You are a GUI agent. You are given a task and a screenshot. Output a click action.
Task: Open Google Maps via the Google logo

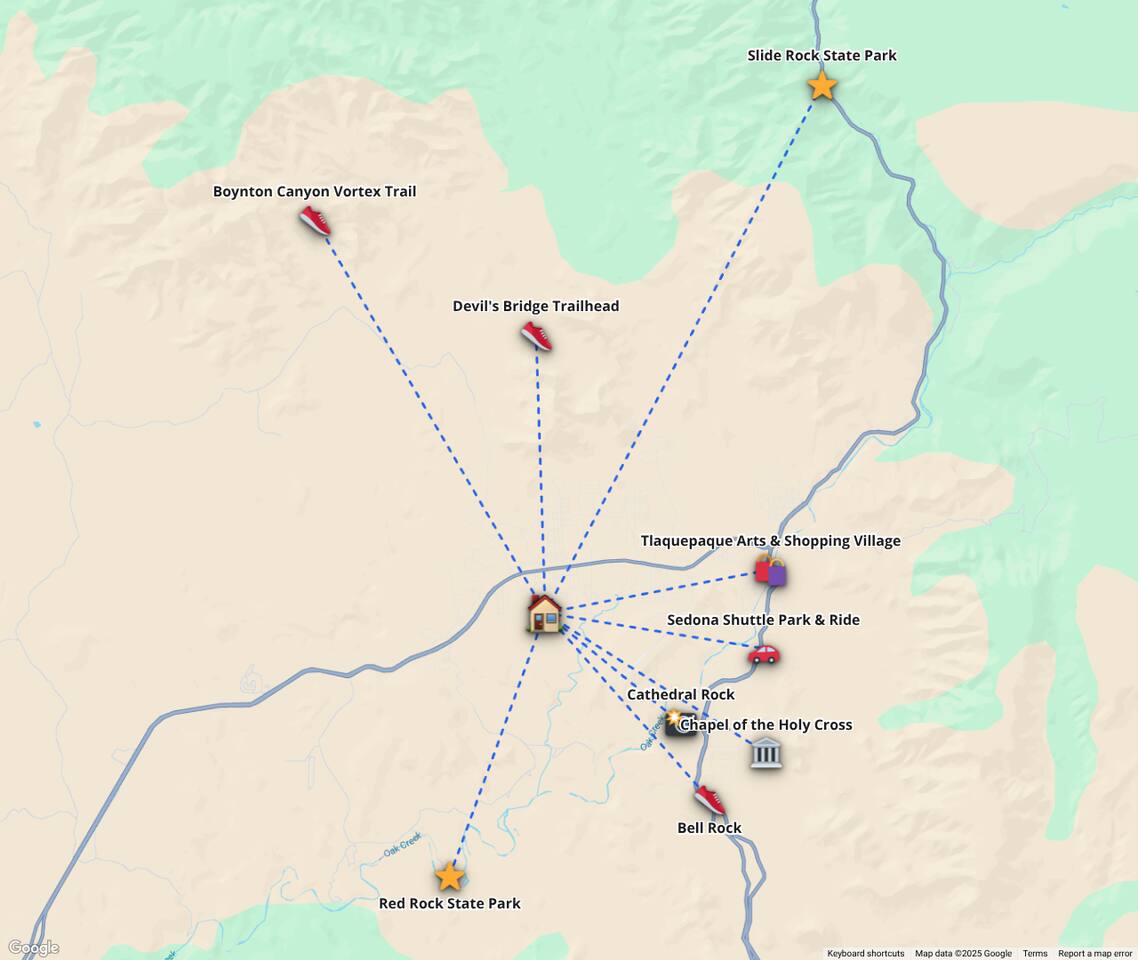[x=34, y=948]
